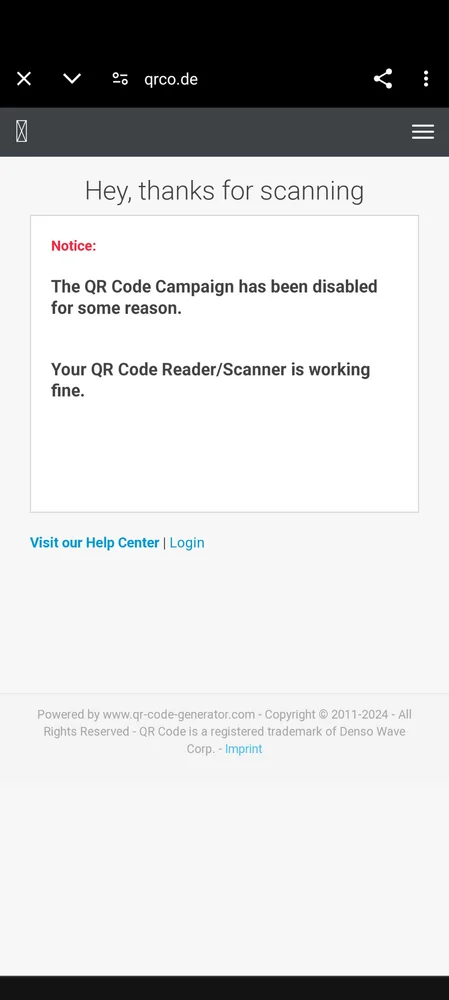Share this page

(383, 78)
